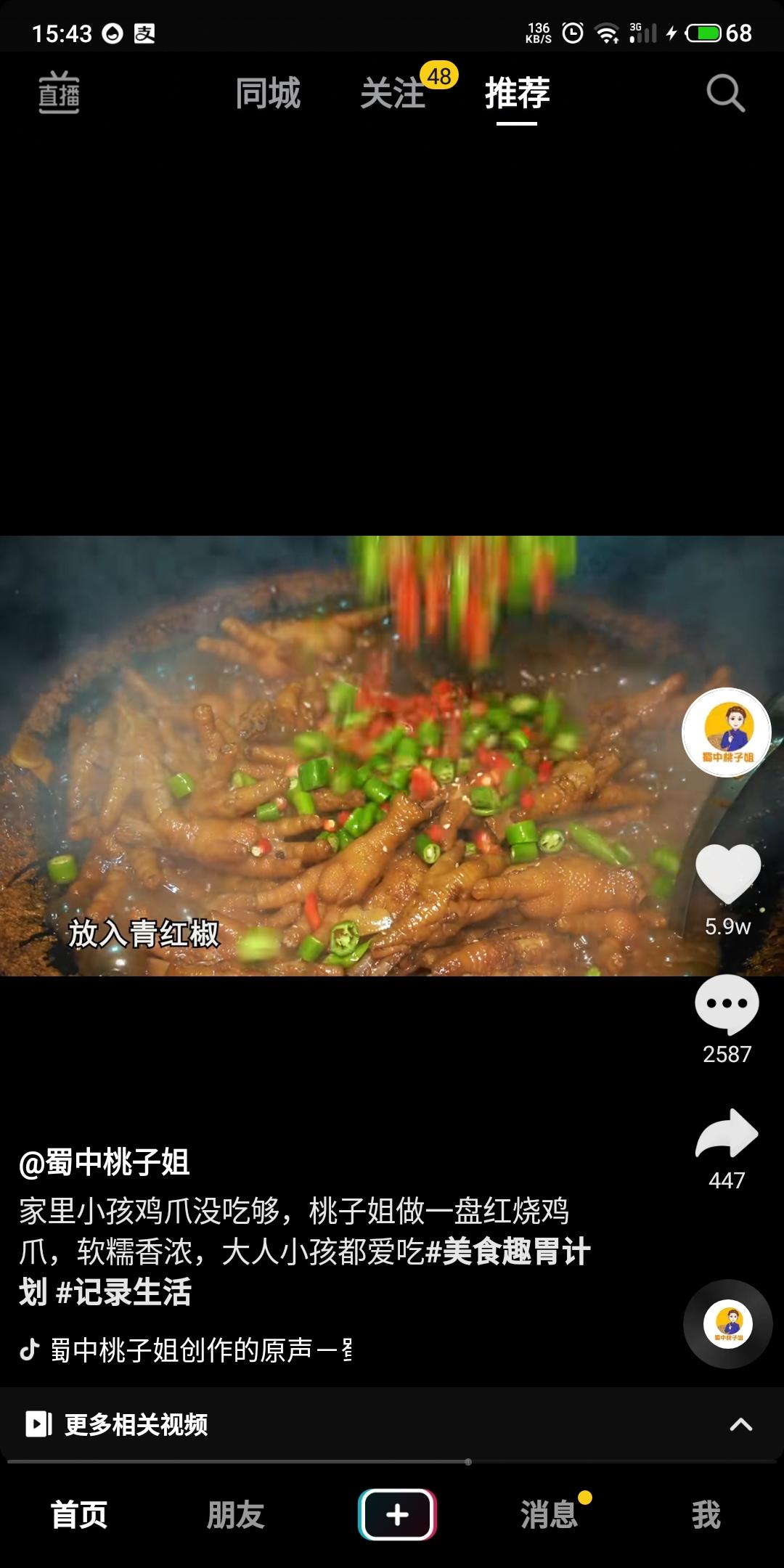Viewport: 784px width, 1568px height.
Task: Open the 蜀中桃子姐创作的原声 sound track
Action: (196, 1350)
